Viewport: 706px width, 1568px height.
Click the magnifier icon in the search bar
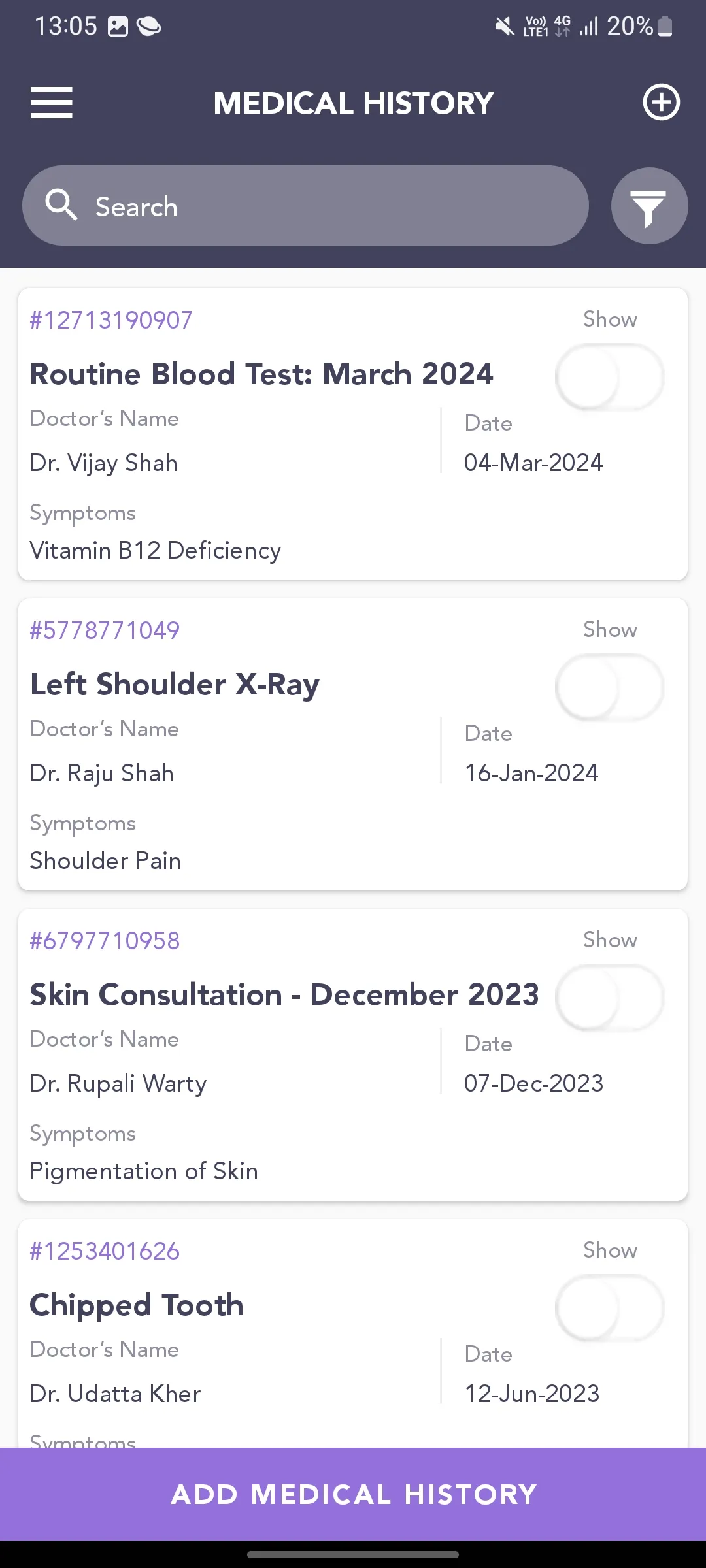61,205
